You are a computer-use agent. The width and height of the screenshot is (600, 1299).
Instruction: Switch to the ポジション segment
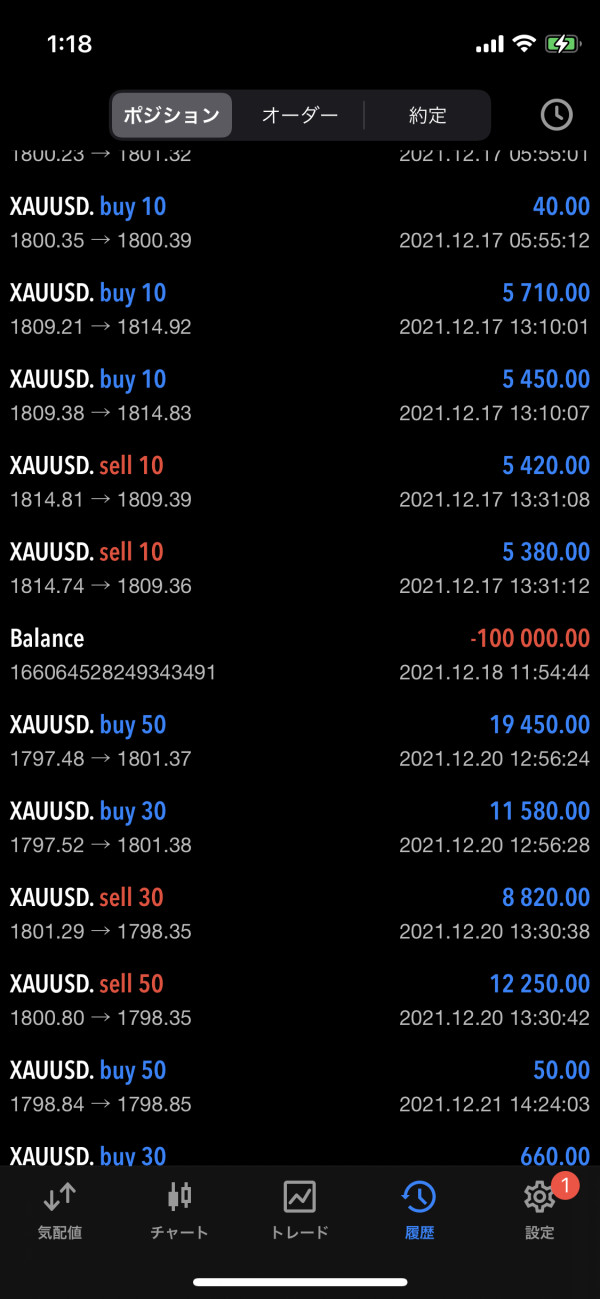pyautogui.click(x=171, y=115)
